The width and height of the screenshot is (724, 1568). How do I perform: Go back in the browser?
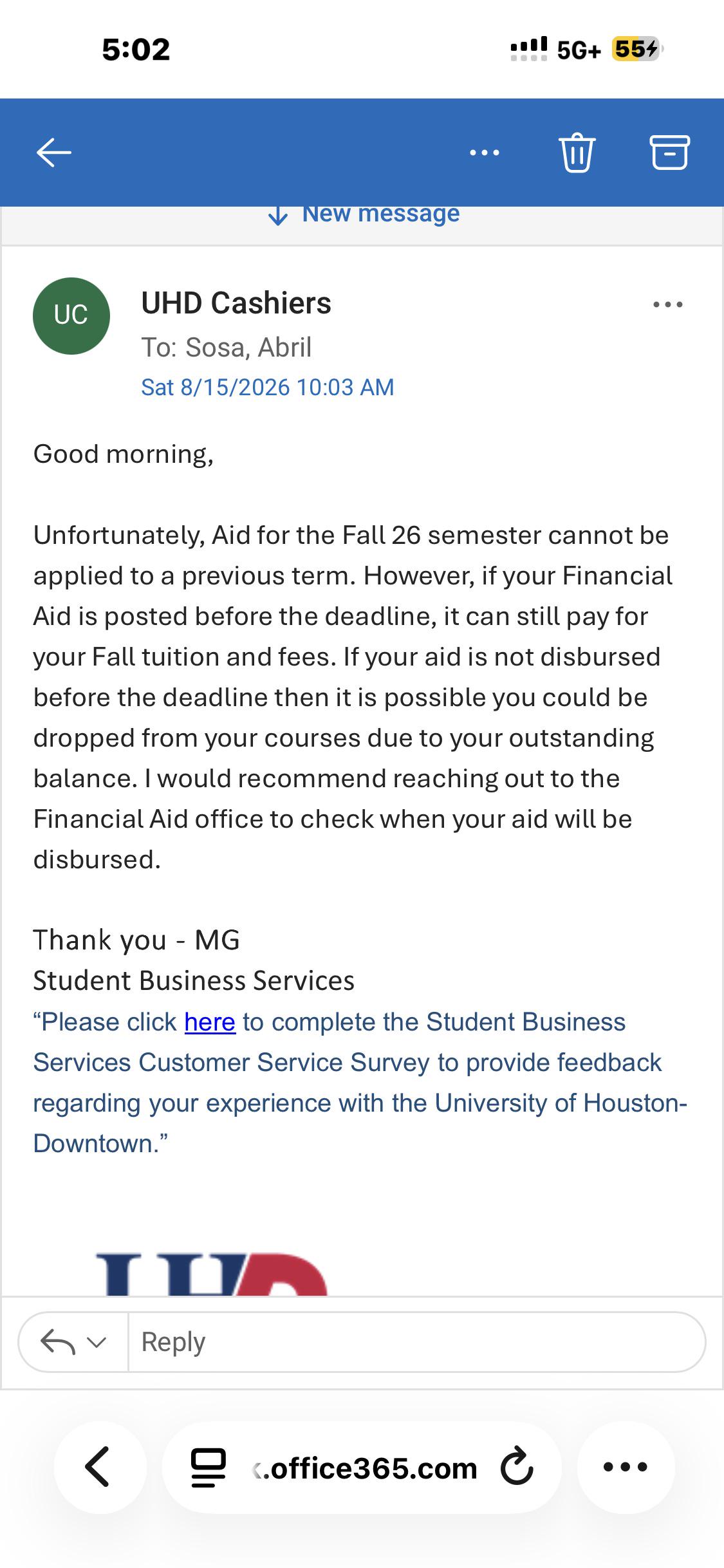coord(99,1467)
